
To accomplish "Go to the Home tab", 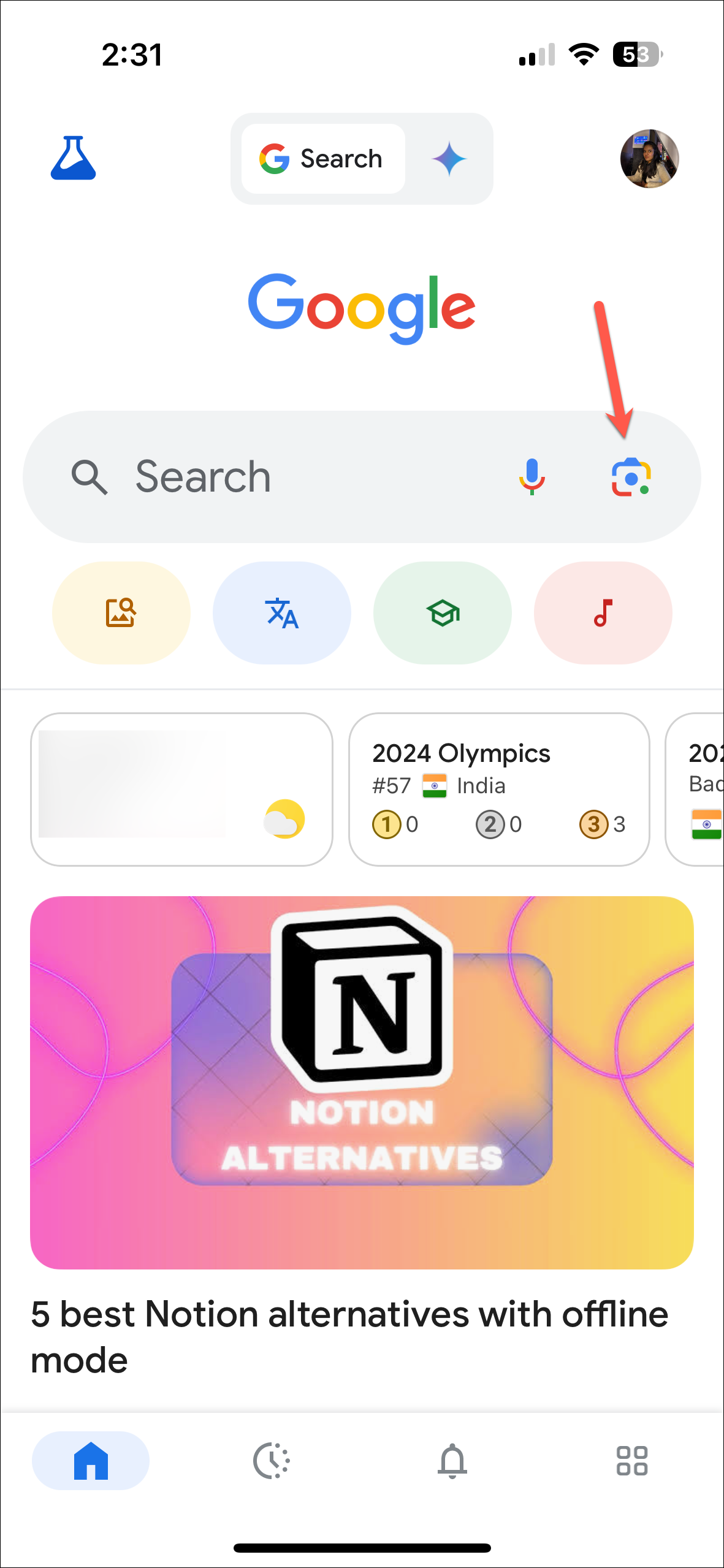I will 91,1461.
